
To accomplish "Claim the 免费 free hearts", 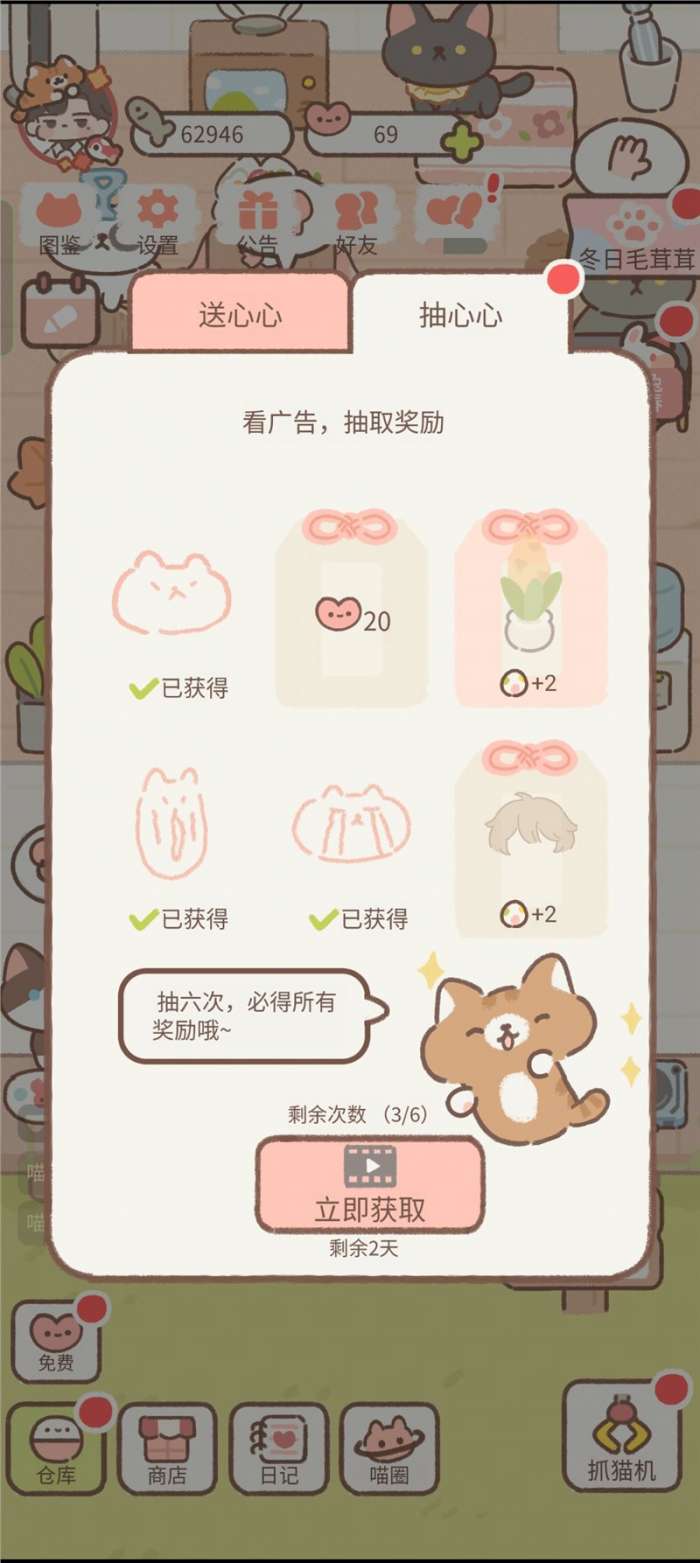I will click(x=56, y=1341).
